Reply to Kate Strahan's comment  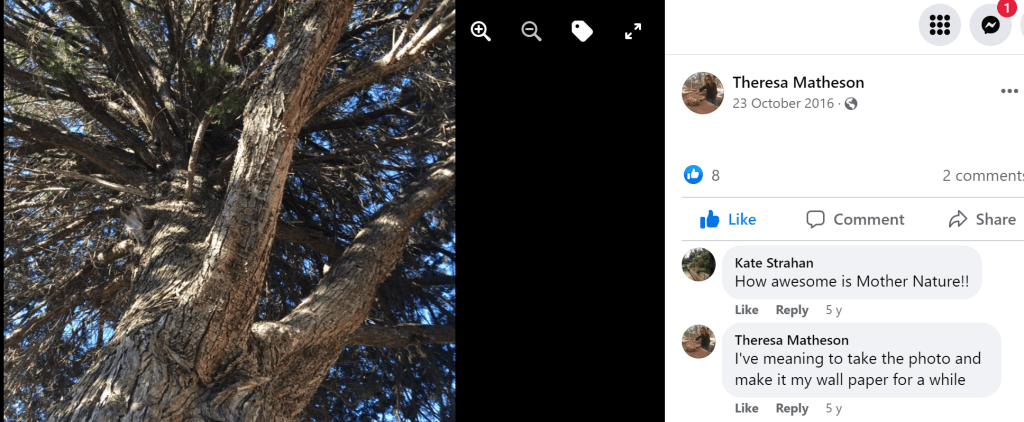coord(792,310)
